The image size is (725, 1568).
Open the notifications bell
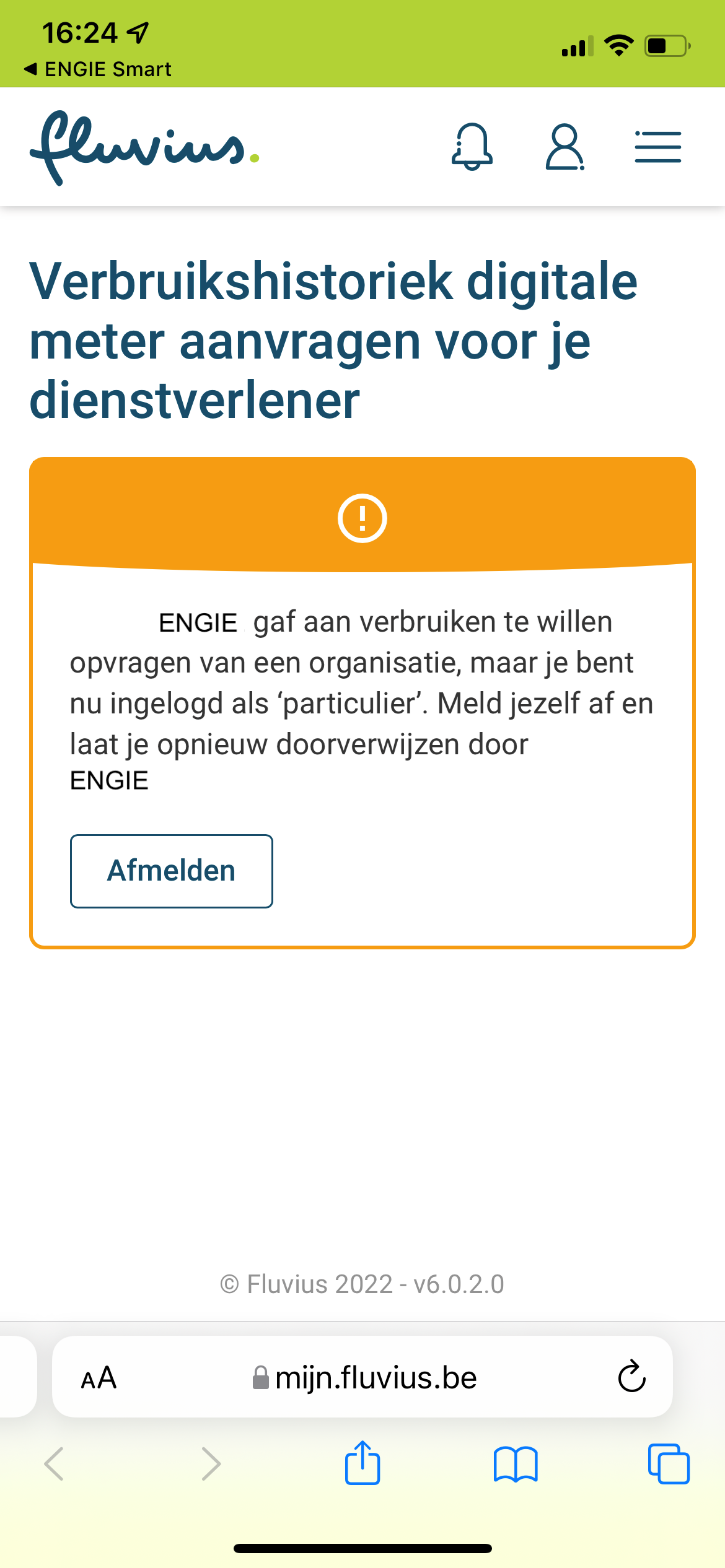pyautogui.click(x=472, y=147)
